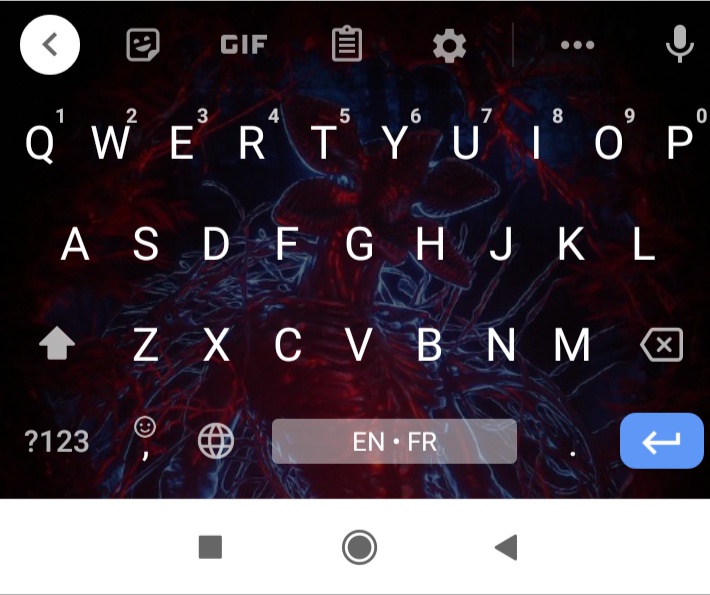This screenshot has height=595, width=710.
Task: Show more keyboard options
Action: tap(577, 45)
